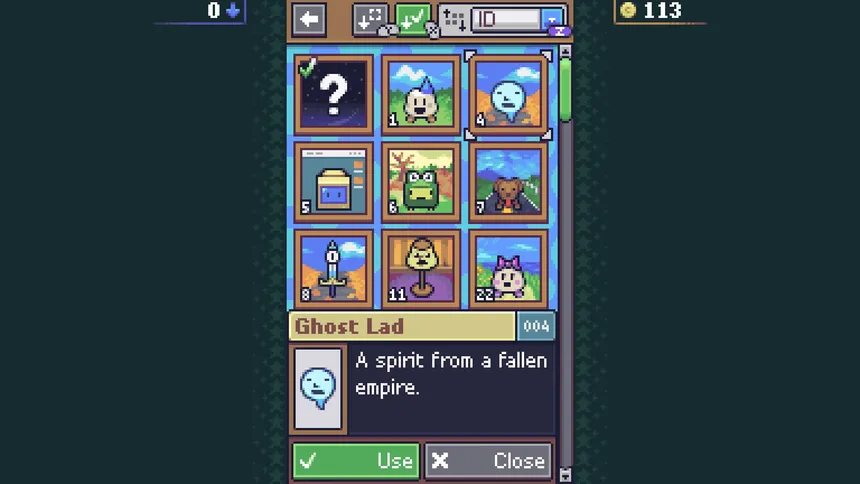Go back with the arrow button

tap(310, 19)
